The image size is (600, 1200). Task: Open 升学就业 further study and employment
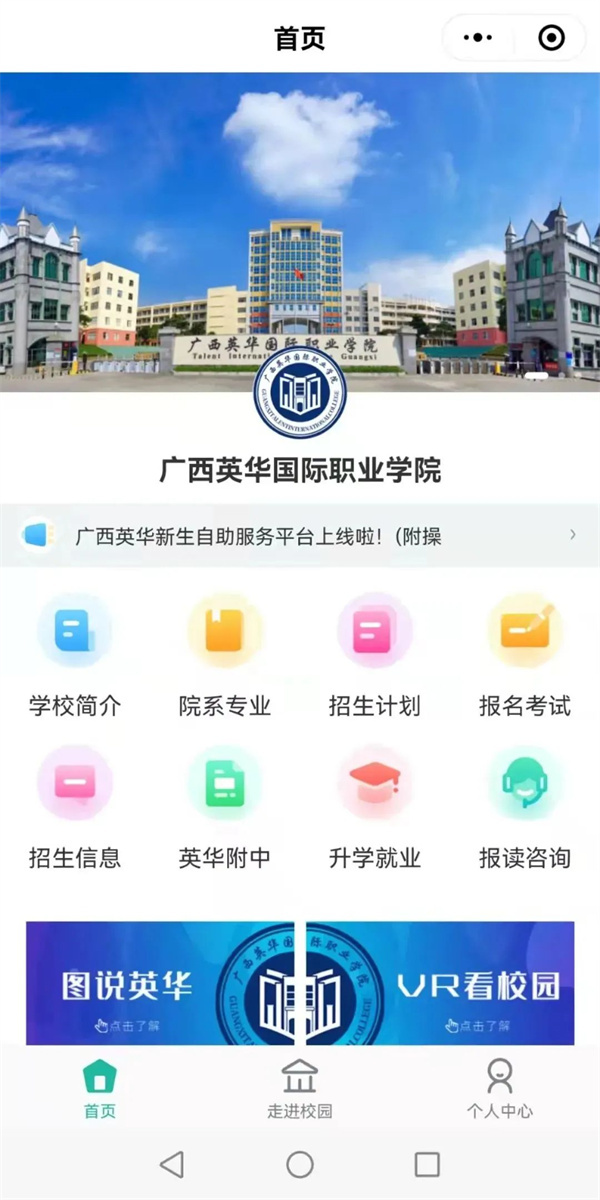[x=375, y=806]
